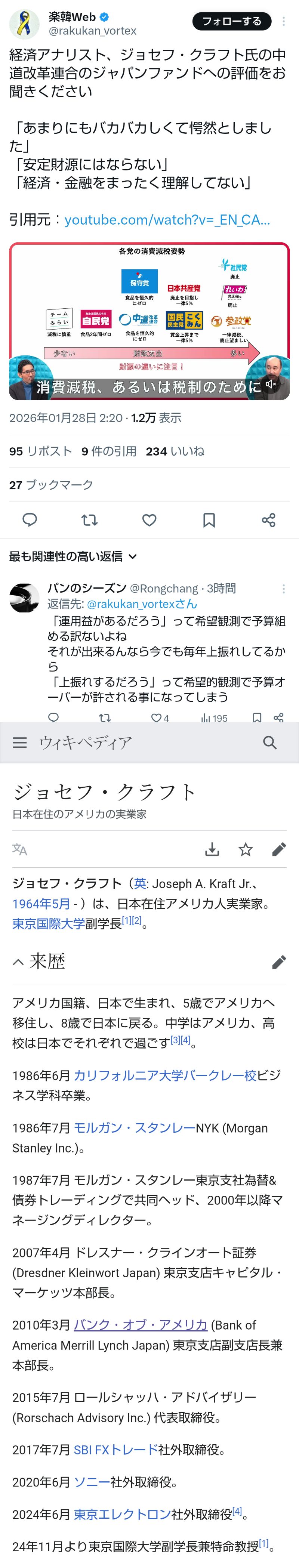Image resolution: width=299 pixels, height=1568 pixels.
Task: Like 楽韓Web's post
Action: coord(149,519)
